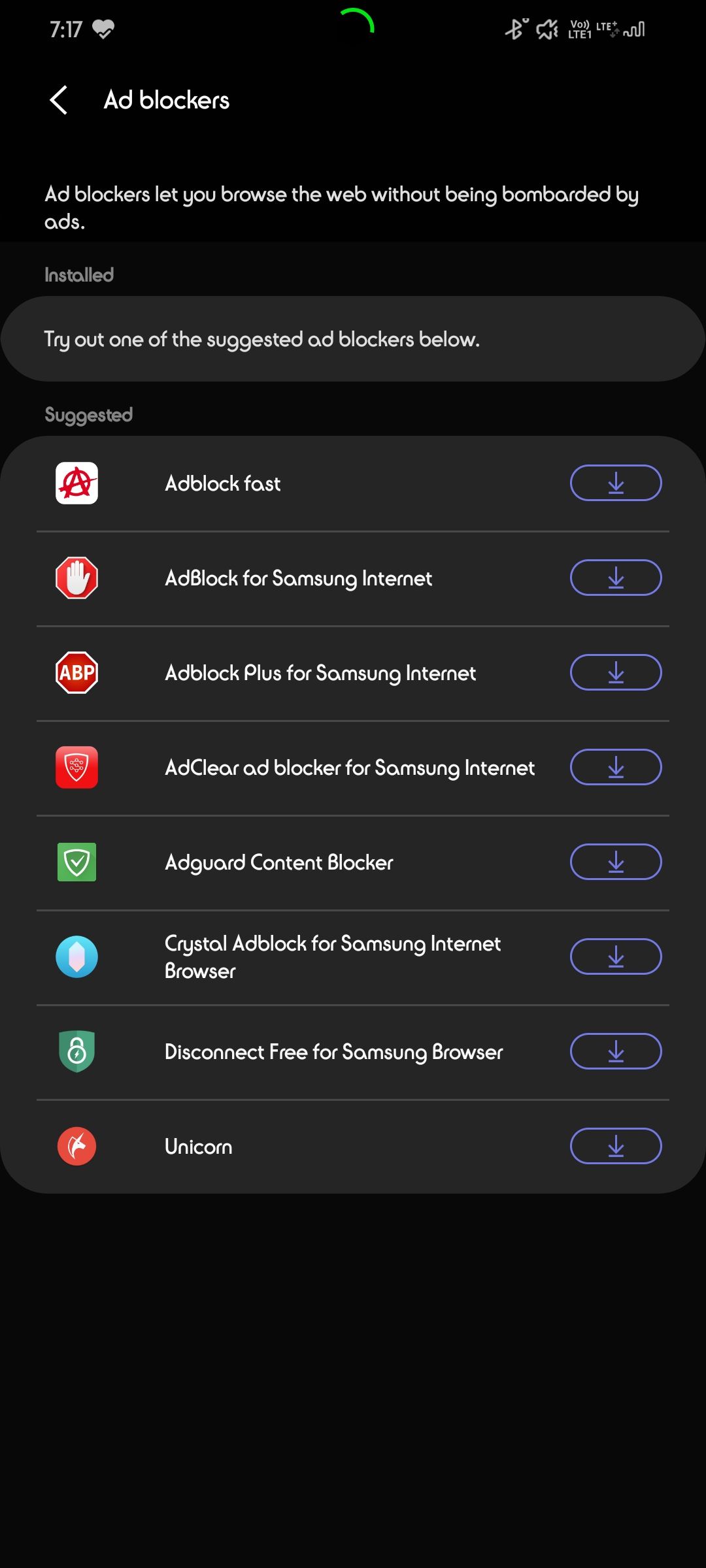Viewport: 706px width, 1568px height.
Task: Download Adblock Plus for Samsung Internet
Action: click(x=615, y=672)
